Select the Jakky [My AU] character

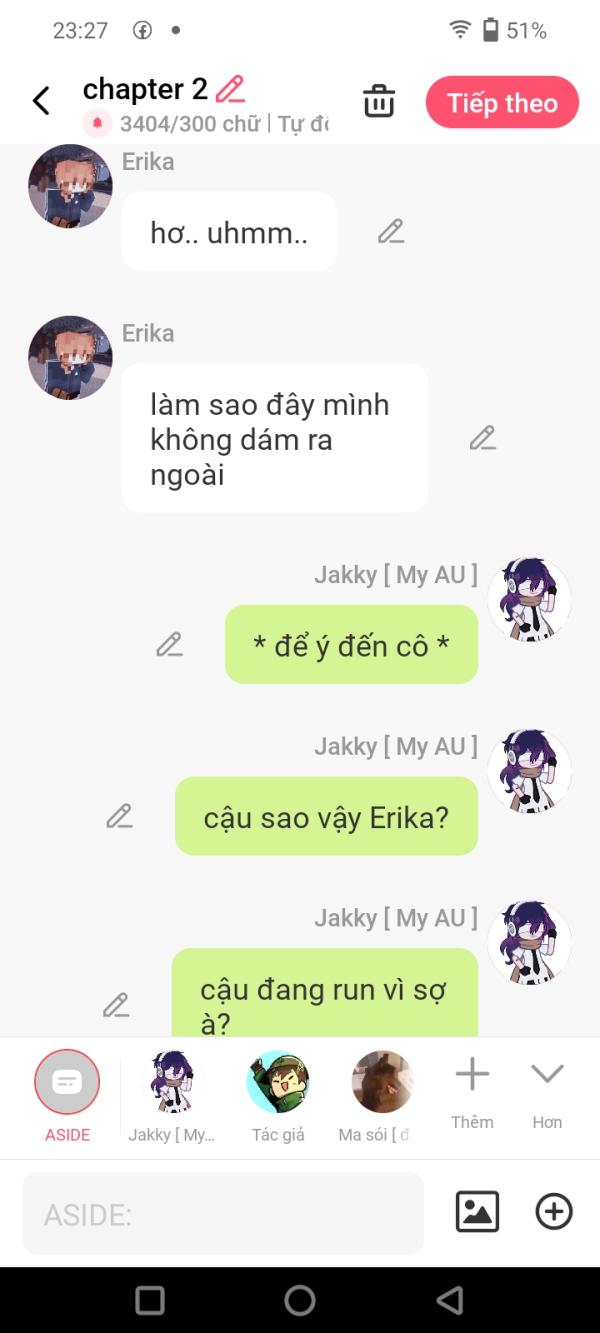click(171, 1096)
